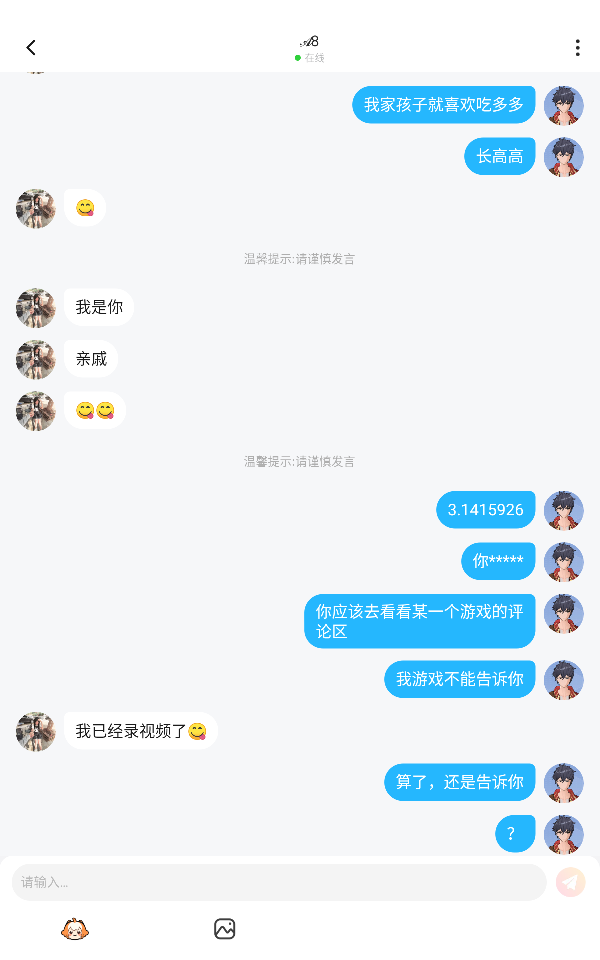Go back from this chat

31,48
